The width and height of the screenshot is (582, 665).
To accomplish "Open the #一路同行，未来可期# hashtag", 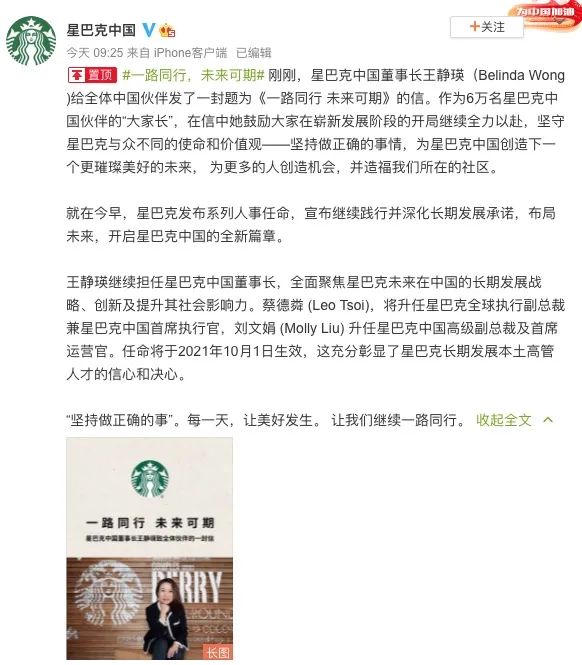I will [x=193, y=75].
